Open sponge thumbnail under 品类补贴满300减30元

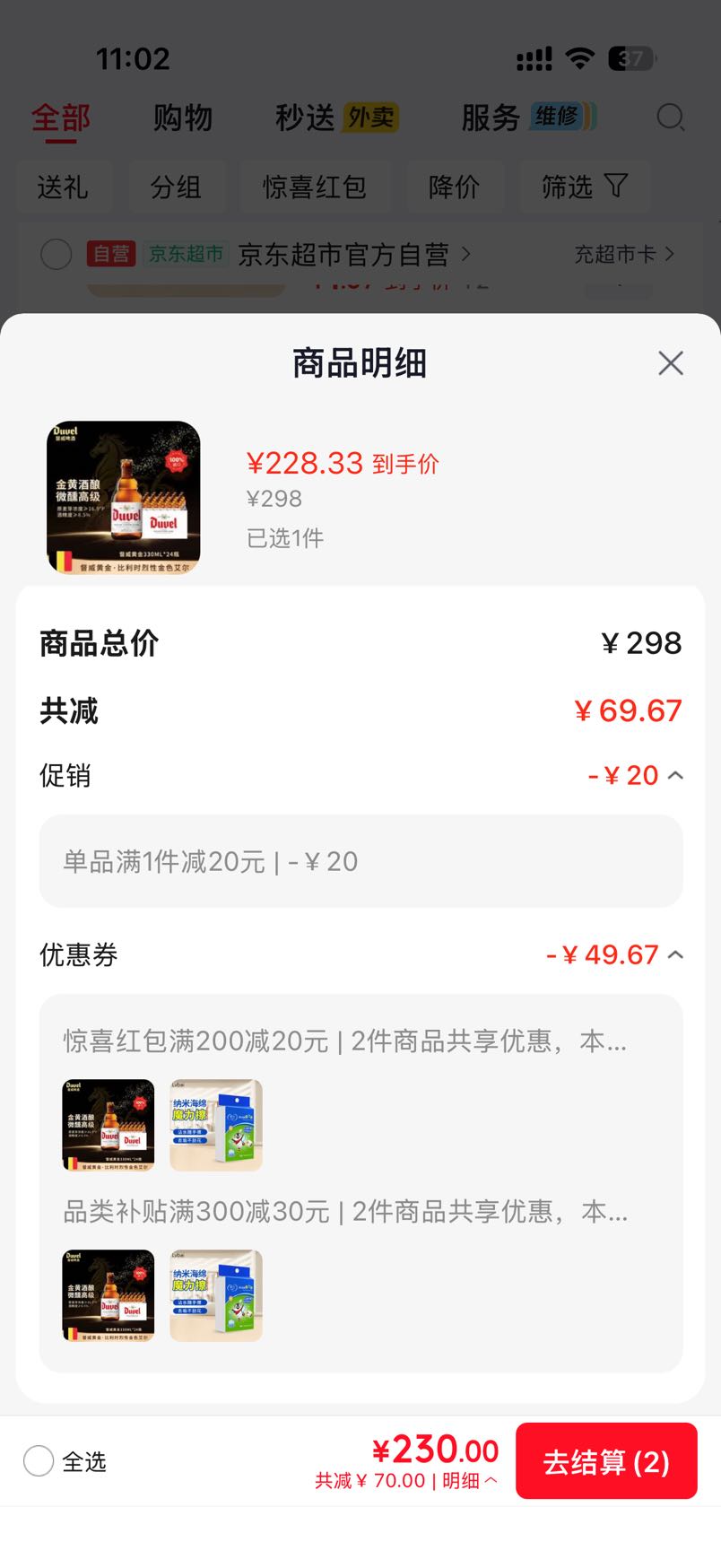(216, 1295)
